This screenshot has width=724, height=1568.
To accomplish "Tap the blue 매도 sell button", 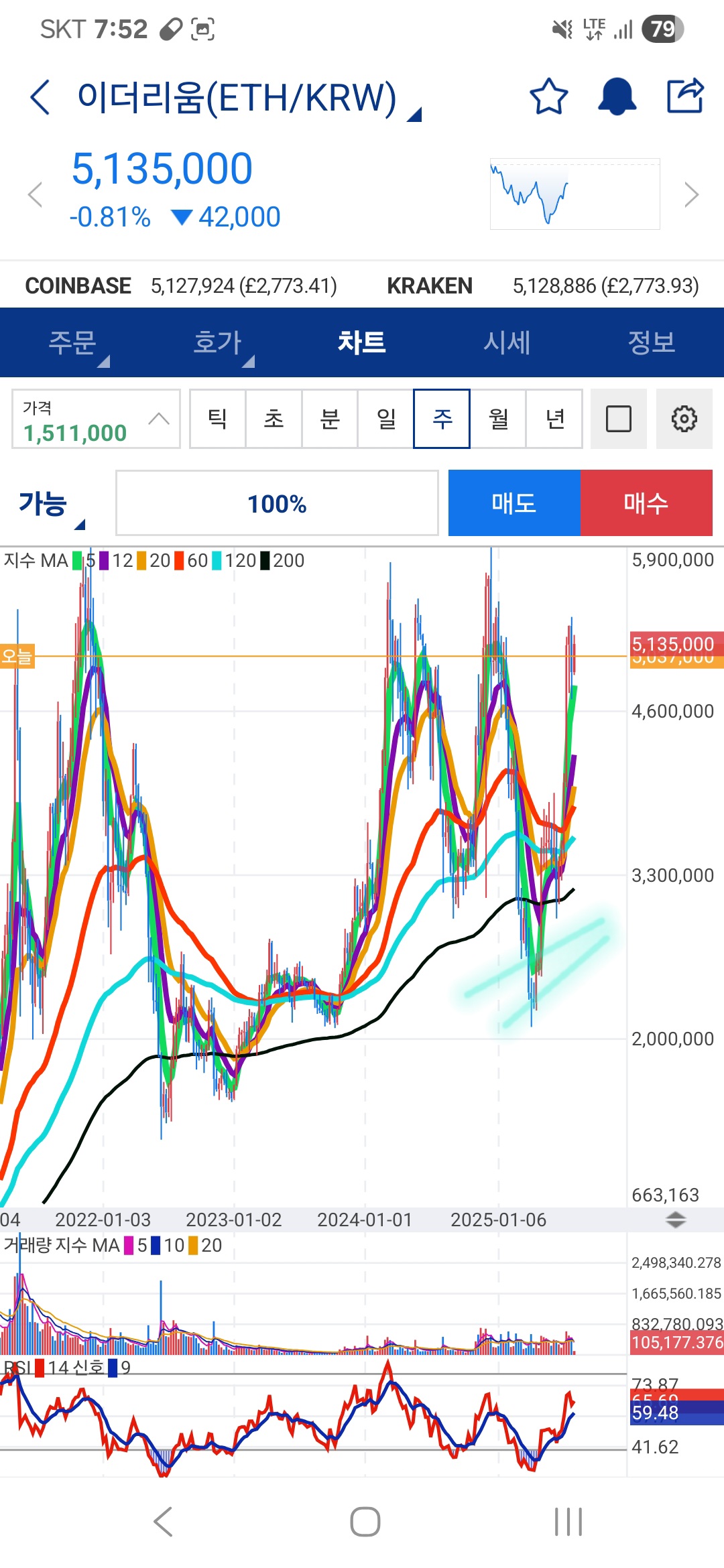I will click(514, 503).
